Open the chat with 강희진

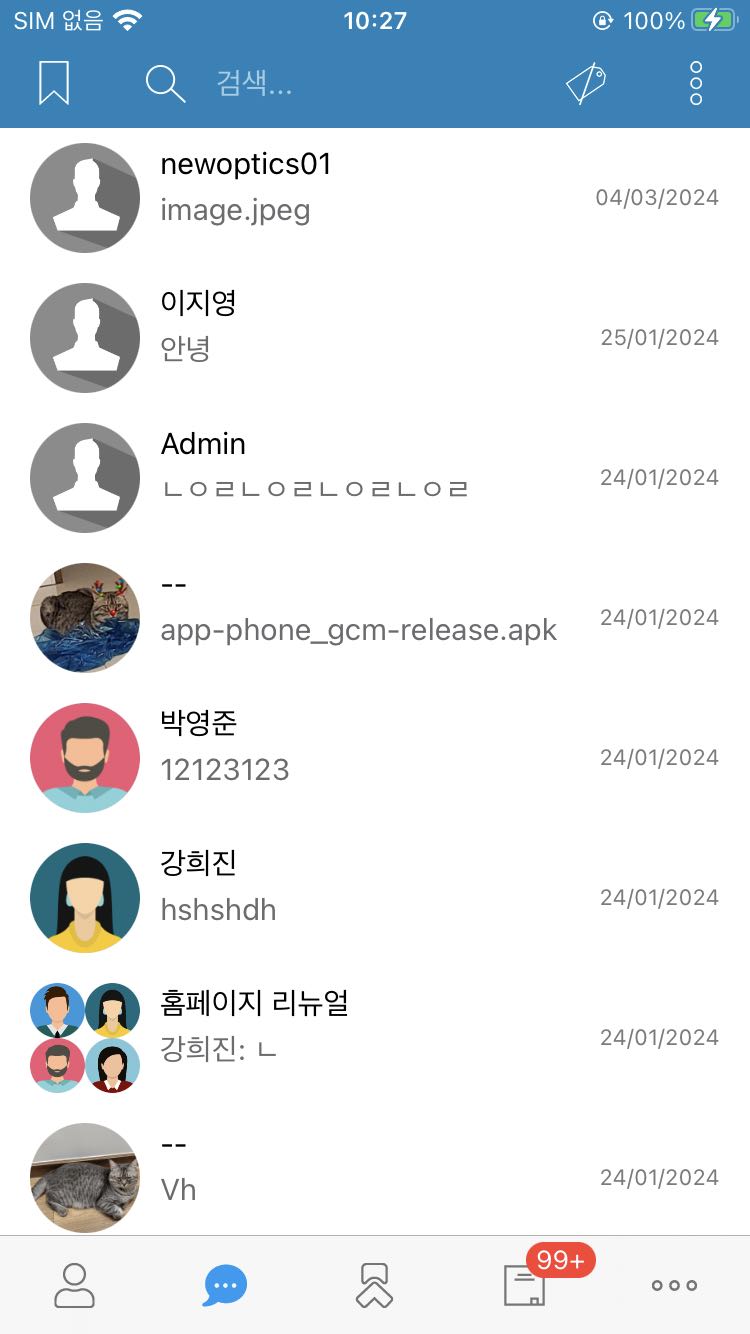(x=375, y=898)
